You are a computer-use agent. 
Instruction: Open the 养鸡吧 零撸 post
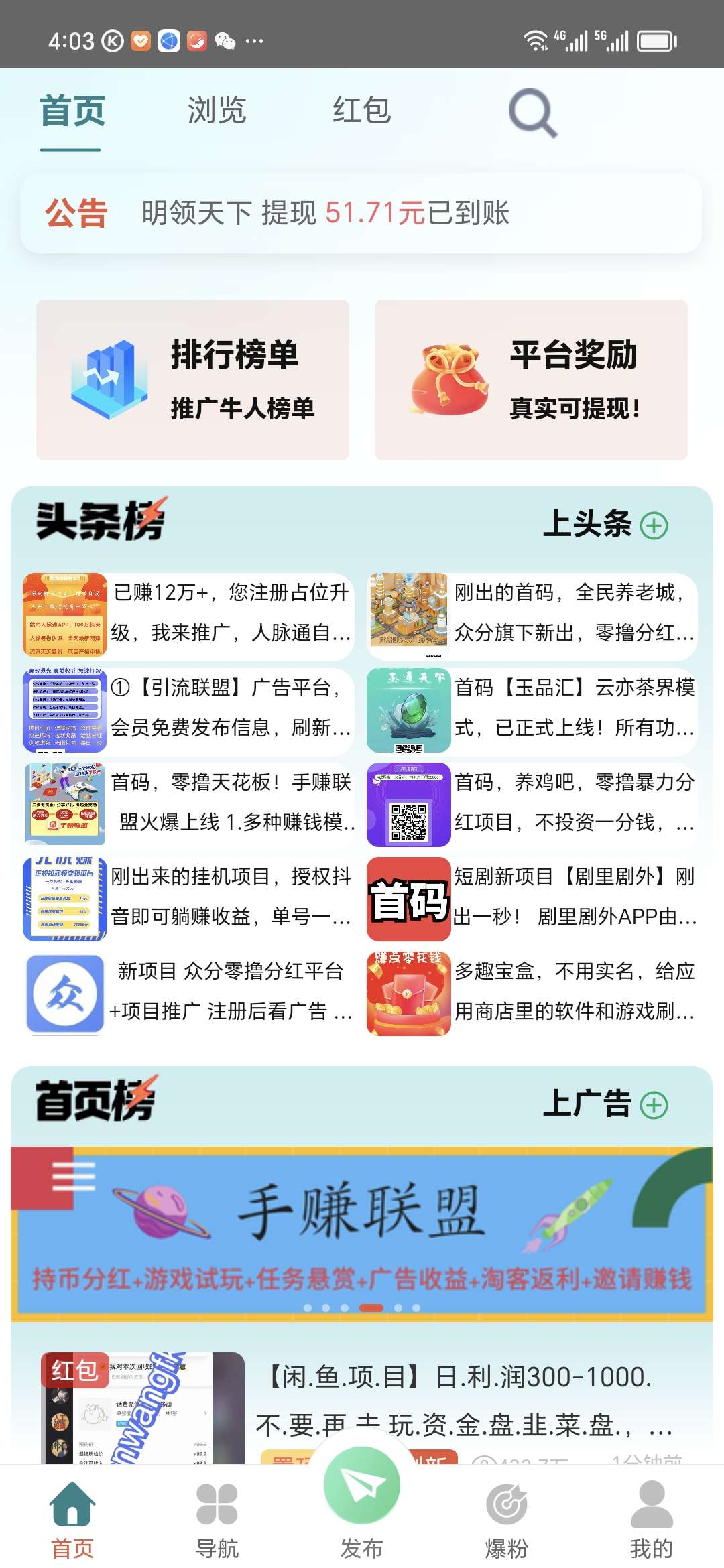pos(532,803)
